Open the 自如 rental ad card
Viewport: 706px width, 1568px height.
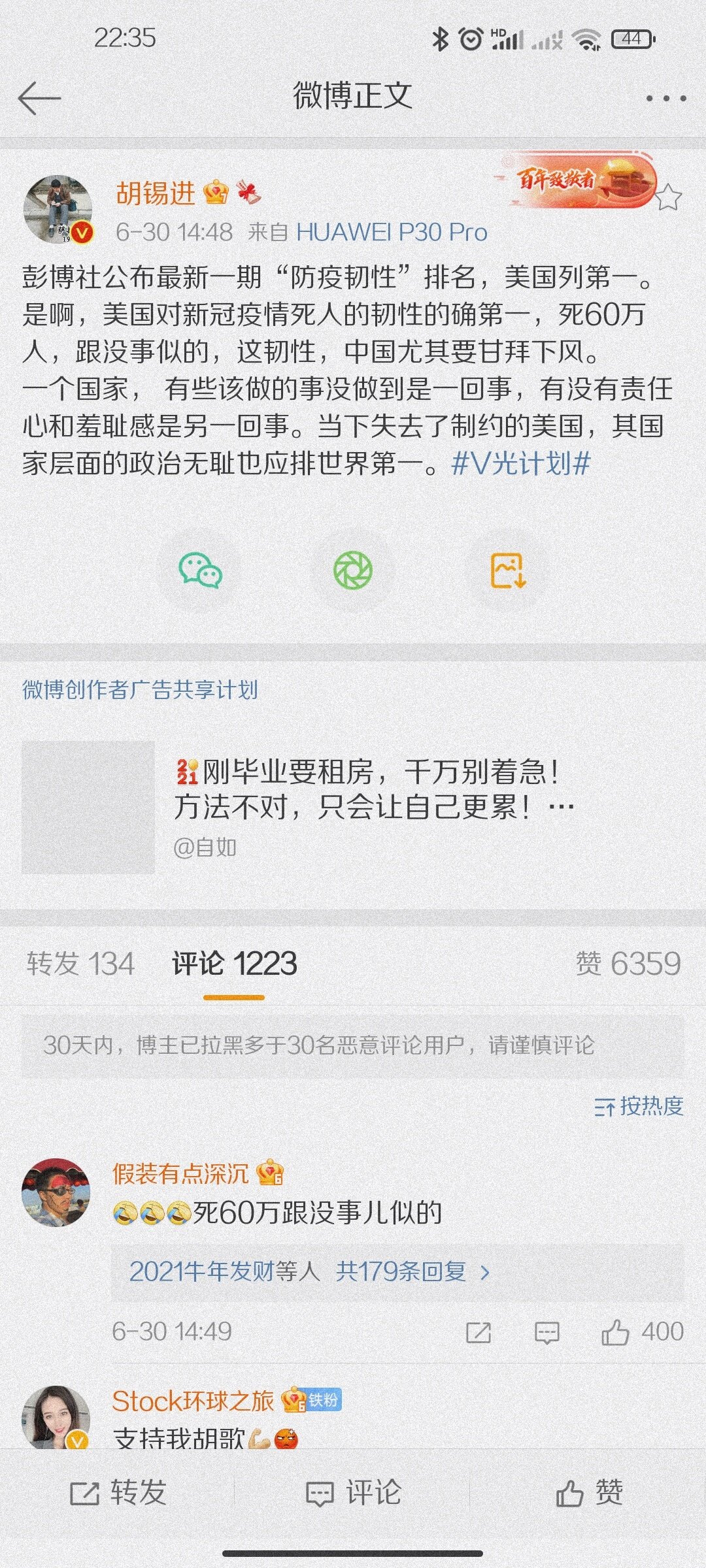pyautogui.click(x=353, y=807)
